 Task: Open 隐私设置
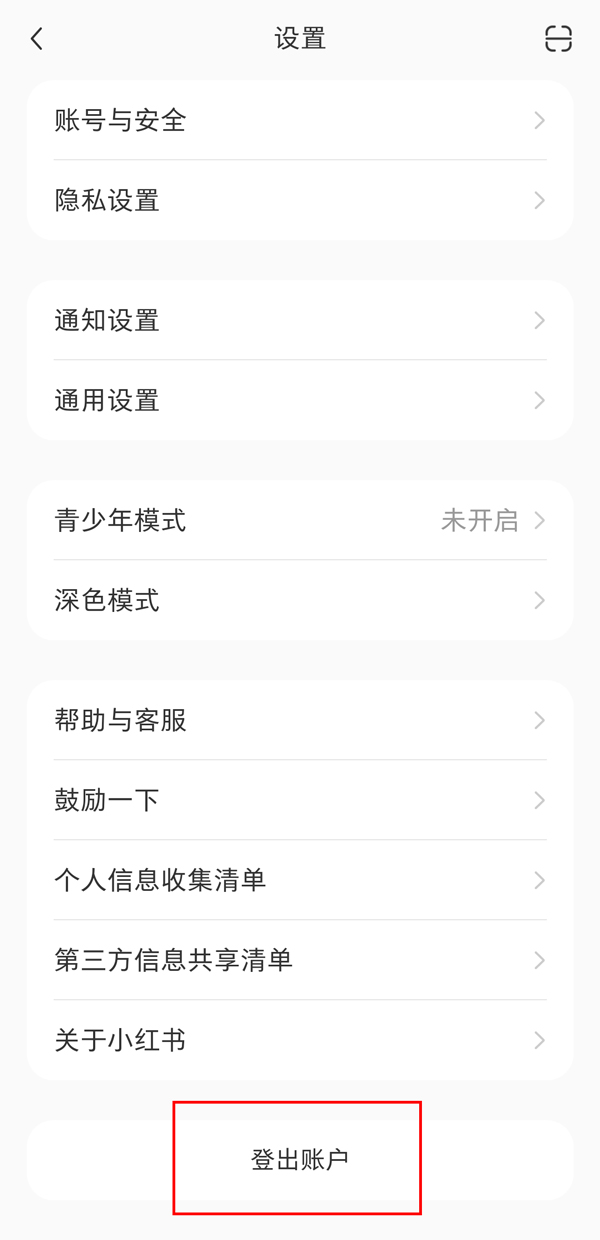tap(300, 201)
